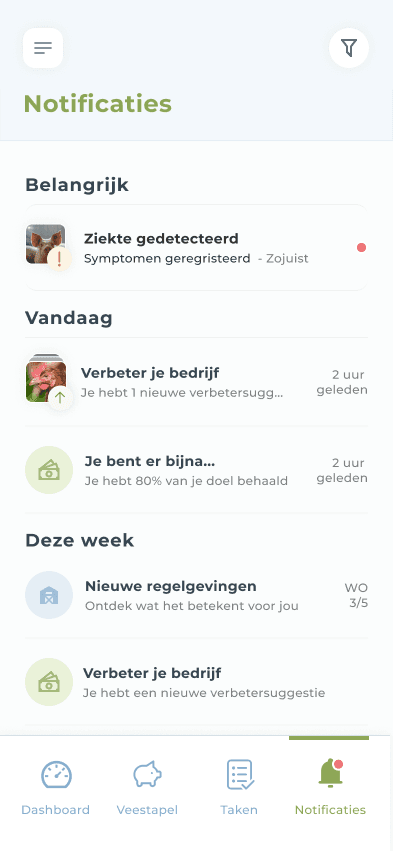This screenshot has height=851, width=393.
Task: Go to the Veestapel tab
Action: 147,788
